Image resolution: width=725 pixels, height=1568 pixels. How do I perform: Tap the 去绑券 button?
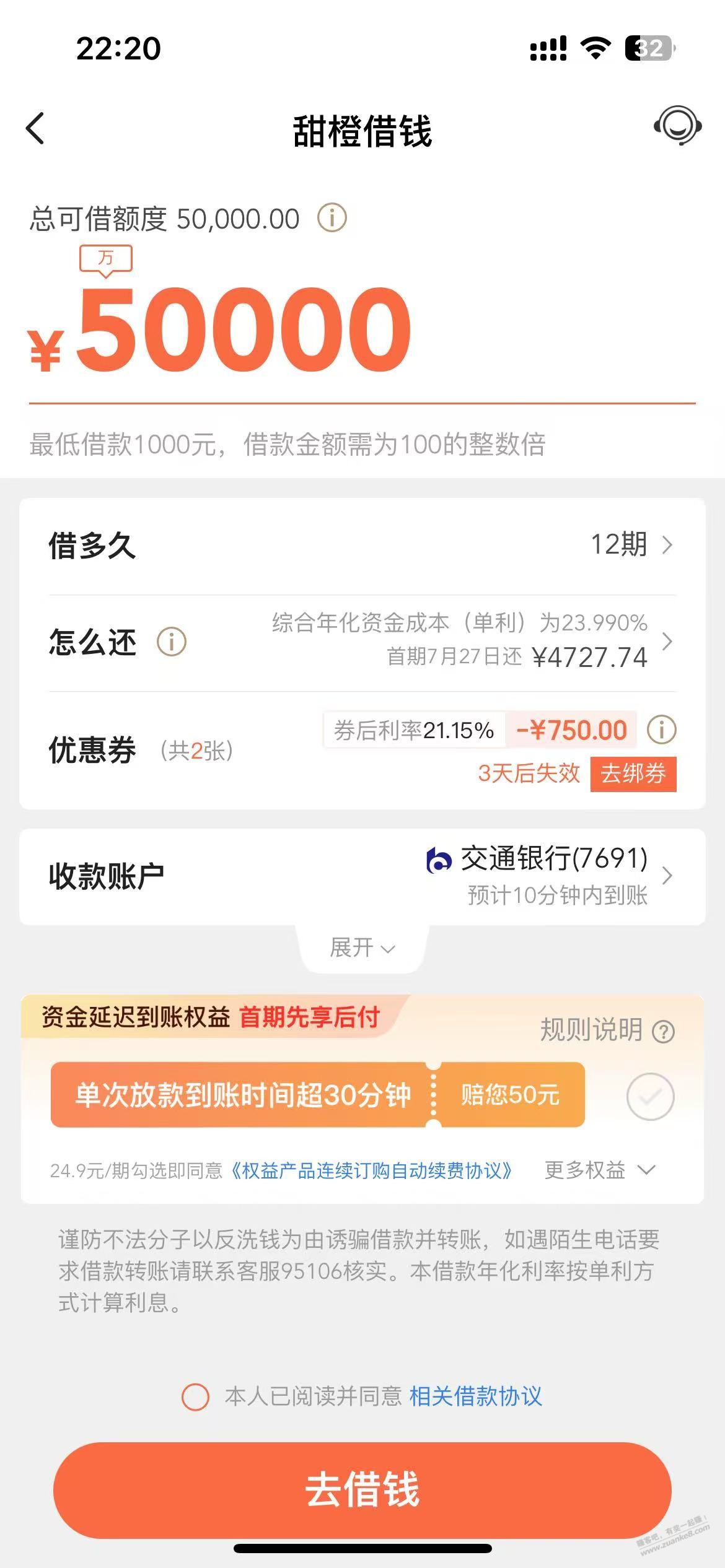point(633,773)
